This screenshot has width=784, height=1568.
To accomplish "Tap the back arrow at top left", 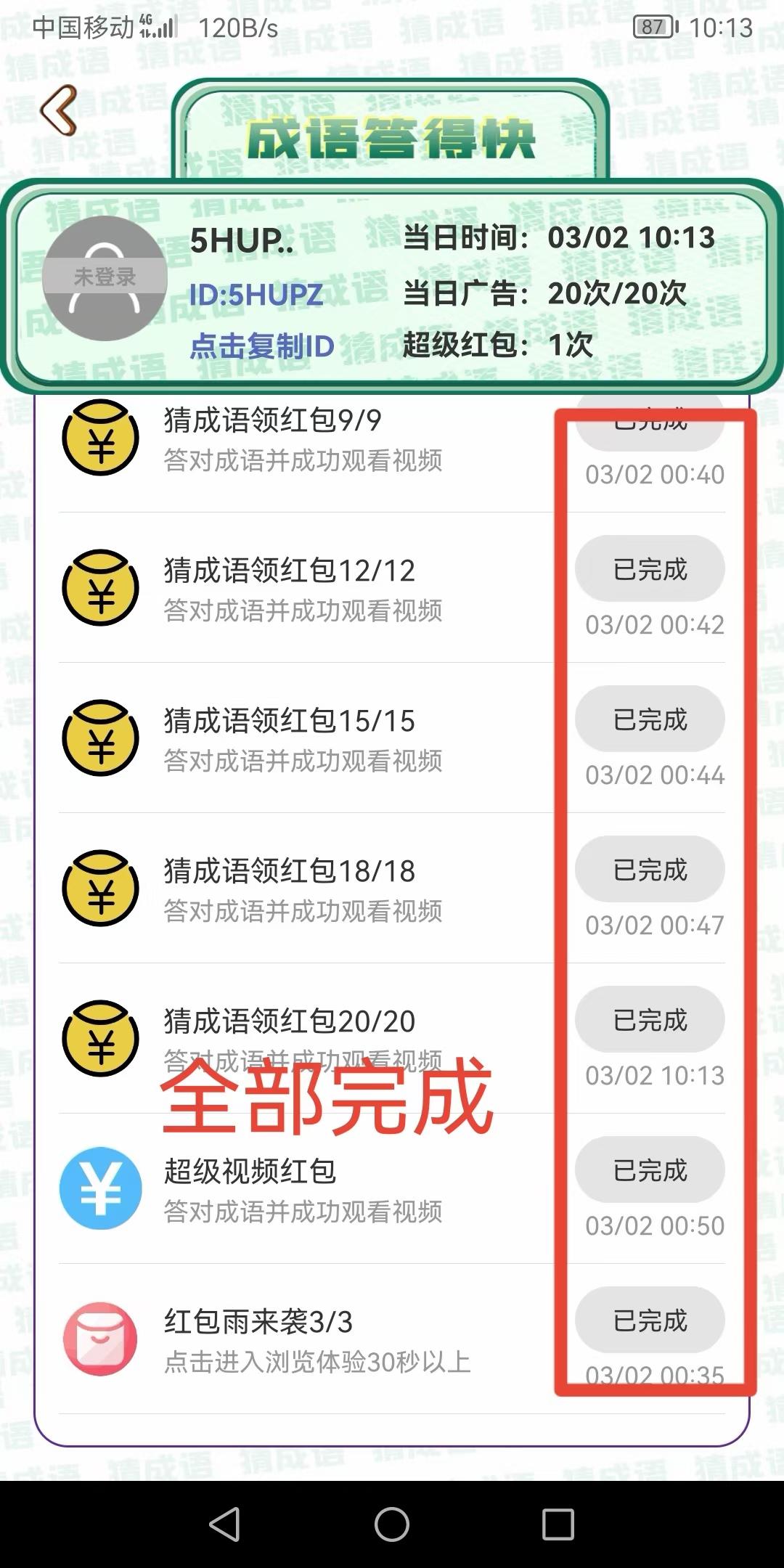I will pos(59,110).
